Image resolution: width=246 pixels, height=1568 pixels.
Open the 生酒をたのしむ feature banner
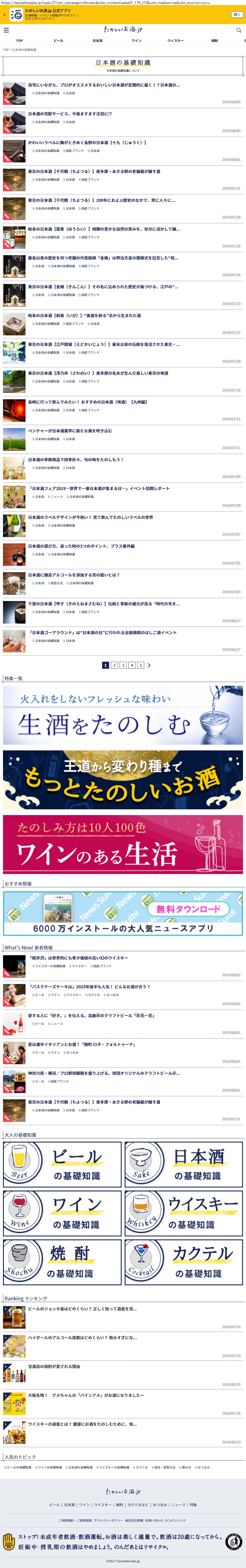pos(123,715)
